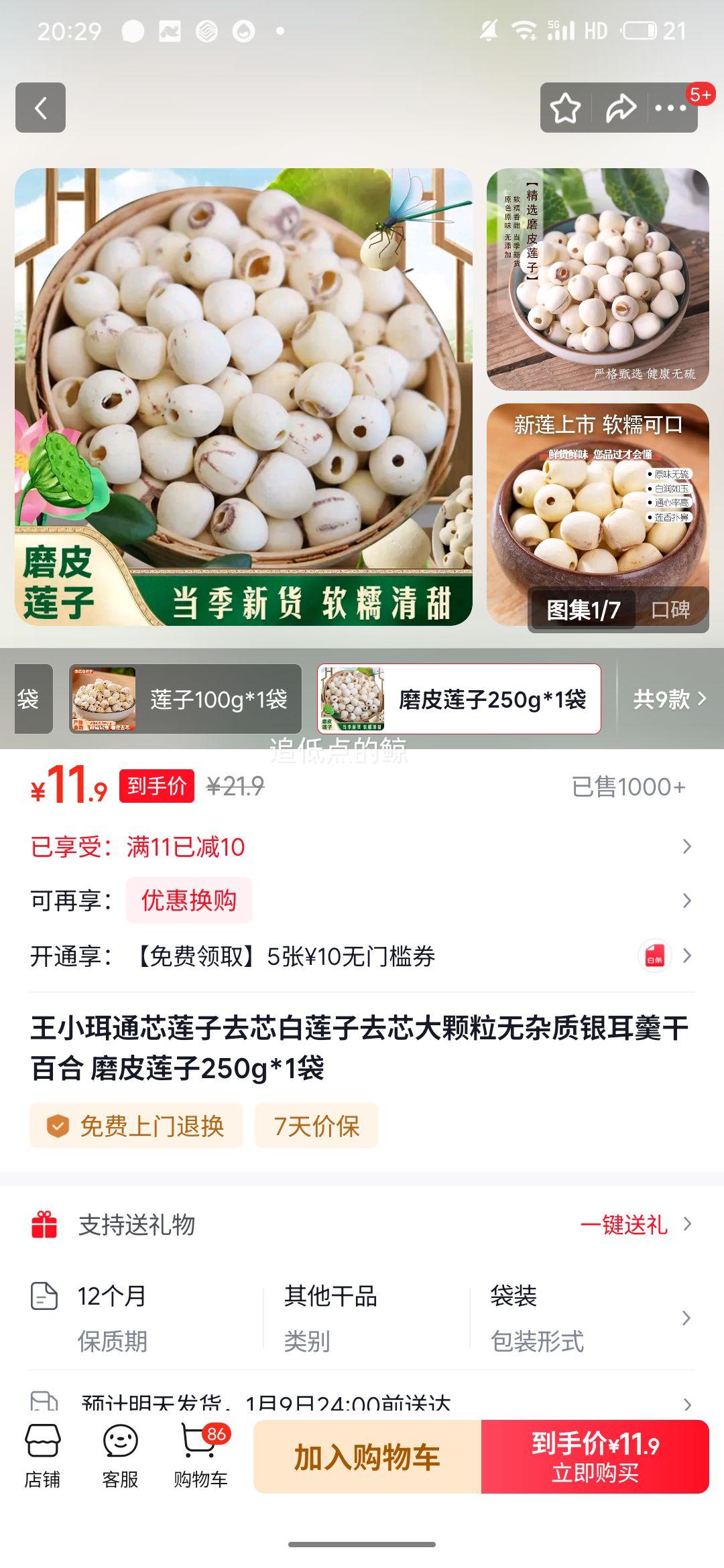Contact 客服 customer service
The image size is (724, 1568).
pos(119,1447)
